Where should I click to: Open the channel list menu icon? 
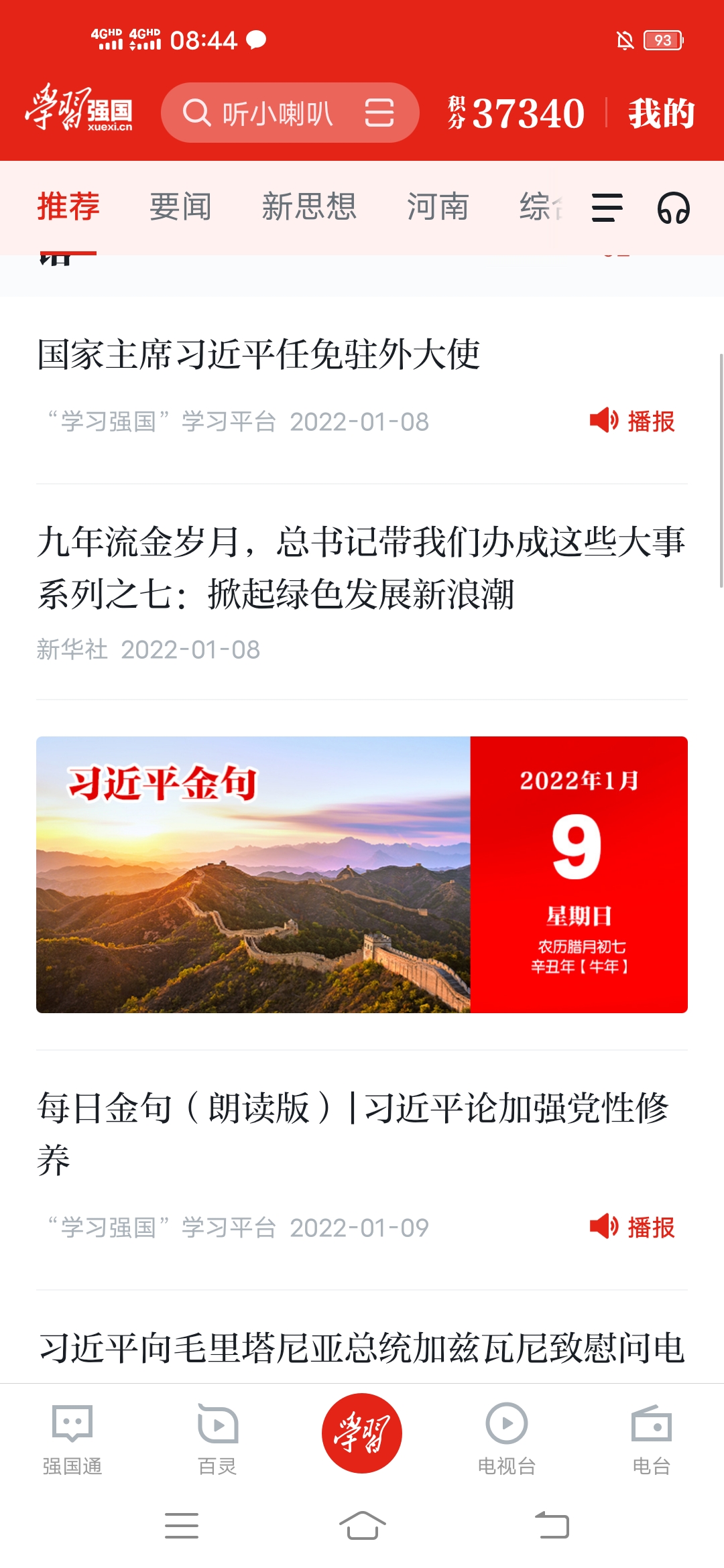[x=607, y=208]
